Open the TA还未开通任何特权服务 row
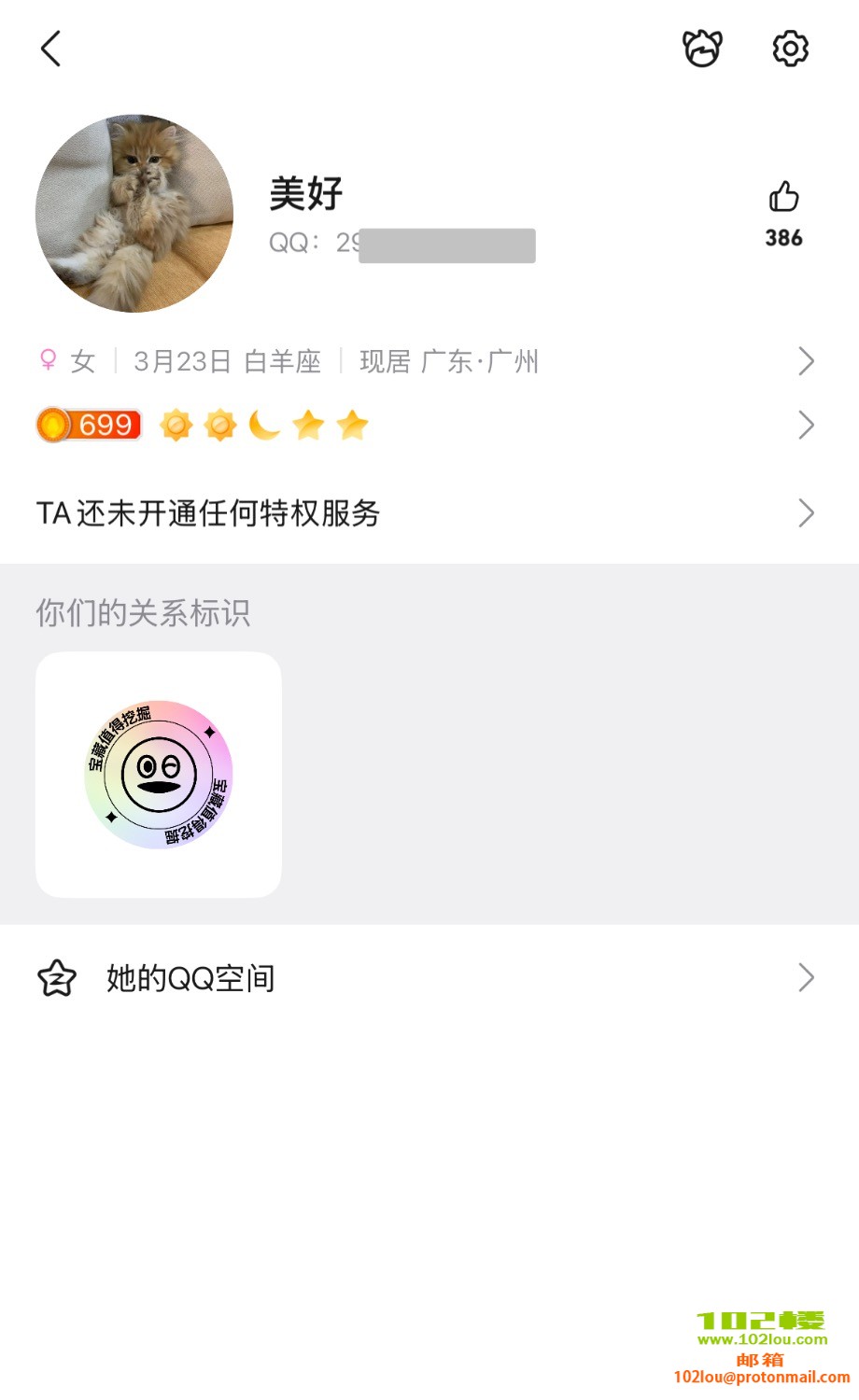 coord(425,513)
